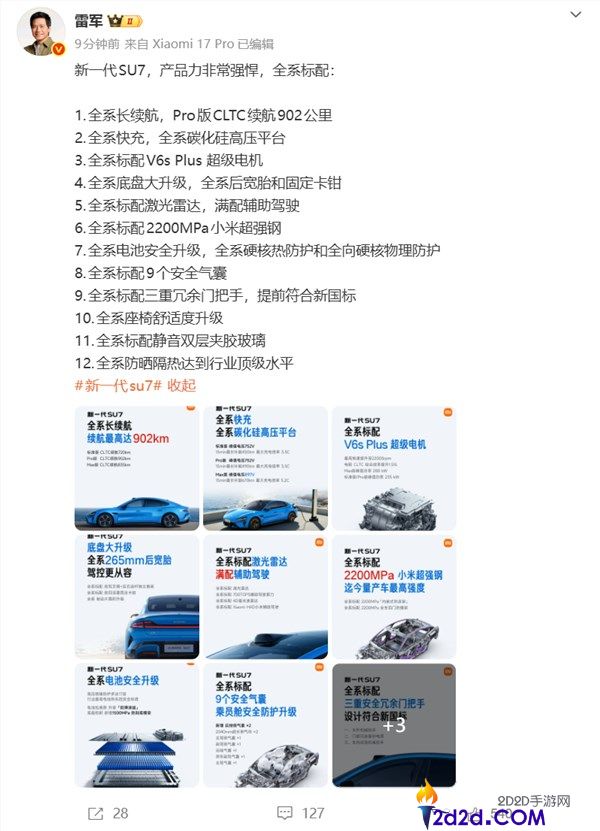View the 激光雷达 满配辅助驾驶 image
This screenshot has width=600, height=831.
264,596
